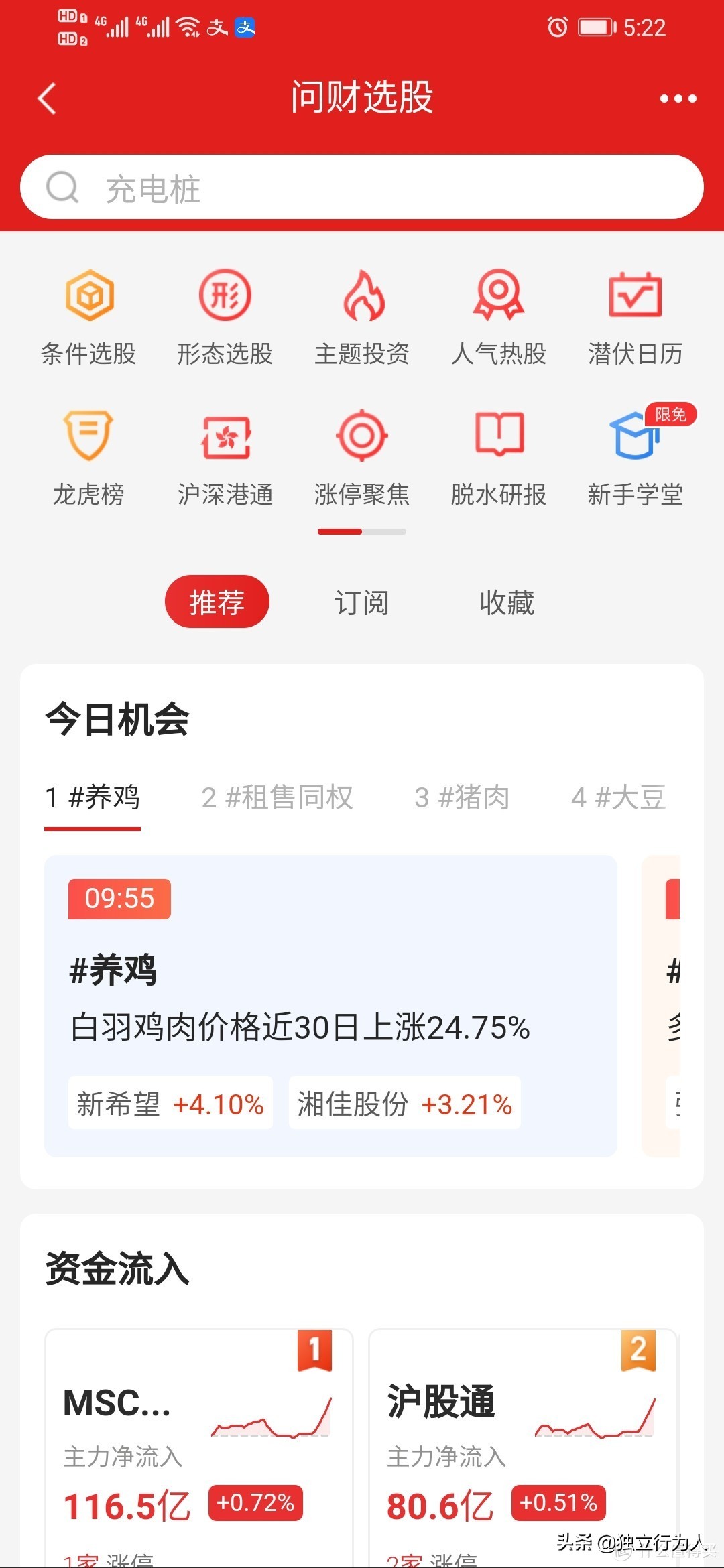The height and width of the screenshot is (1568, 724).
Task: Click the page indicator under the feature grid
Action: tap(363, 531)
